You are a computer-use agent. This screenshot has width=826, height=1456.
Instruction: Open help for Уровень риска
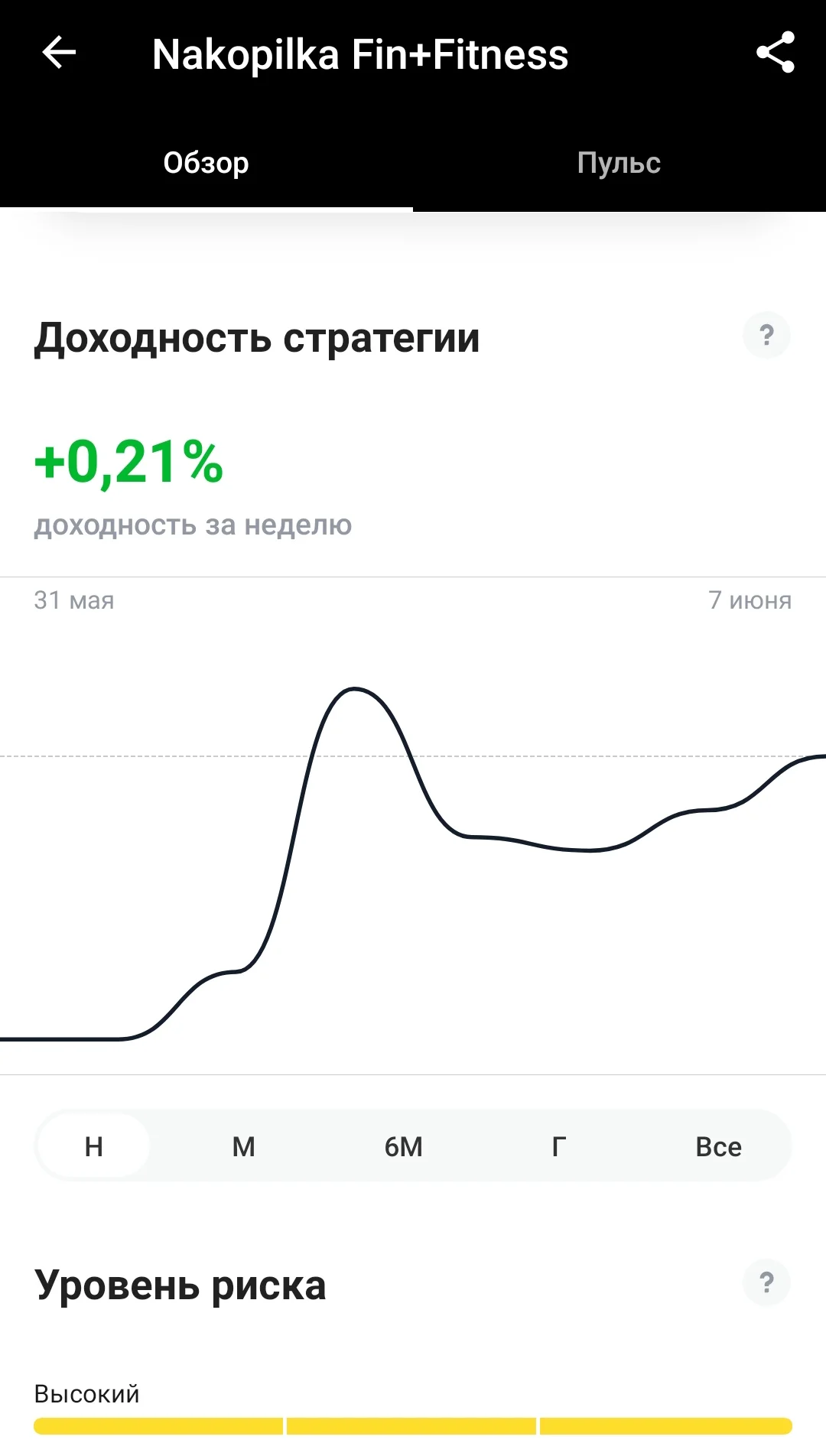pos(766,1282)
